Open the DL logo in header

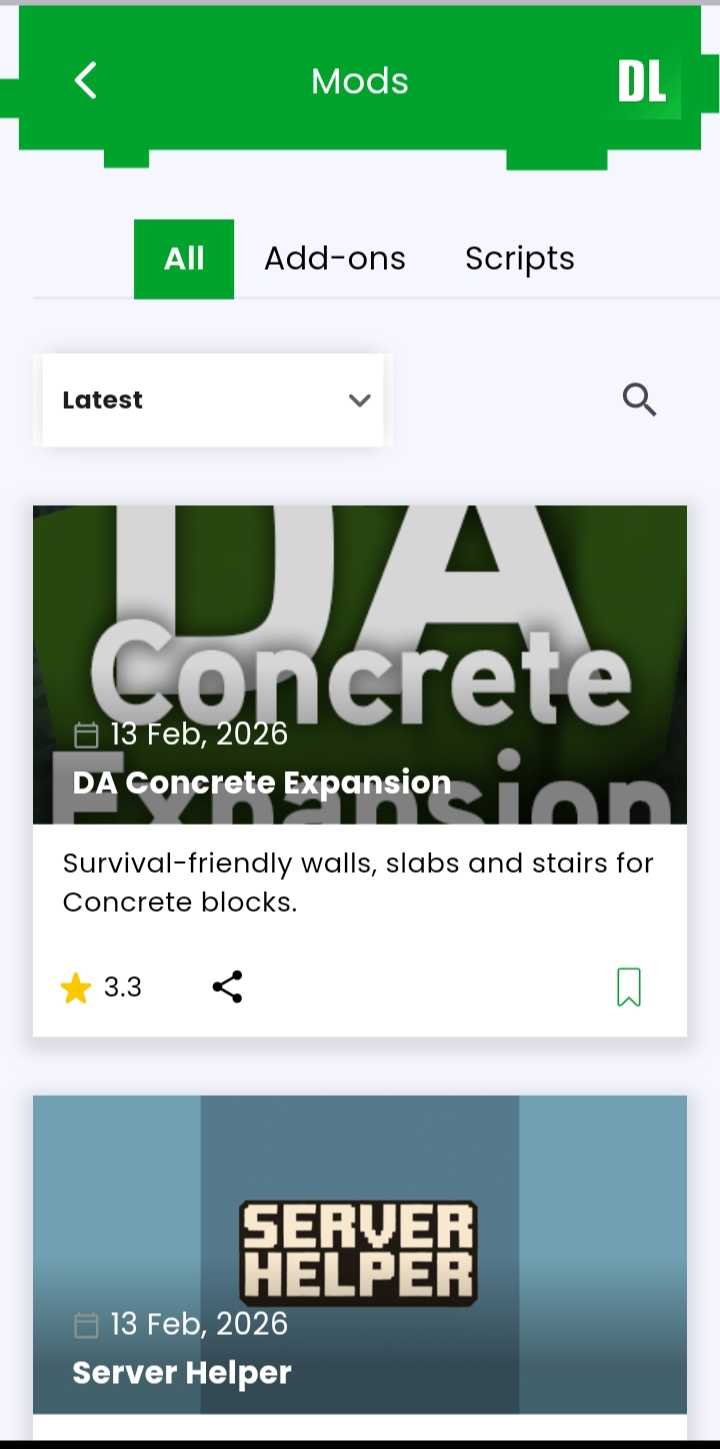(x=642, y=81)
